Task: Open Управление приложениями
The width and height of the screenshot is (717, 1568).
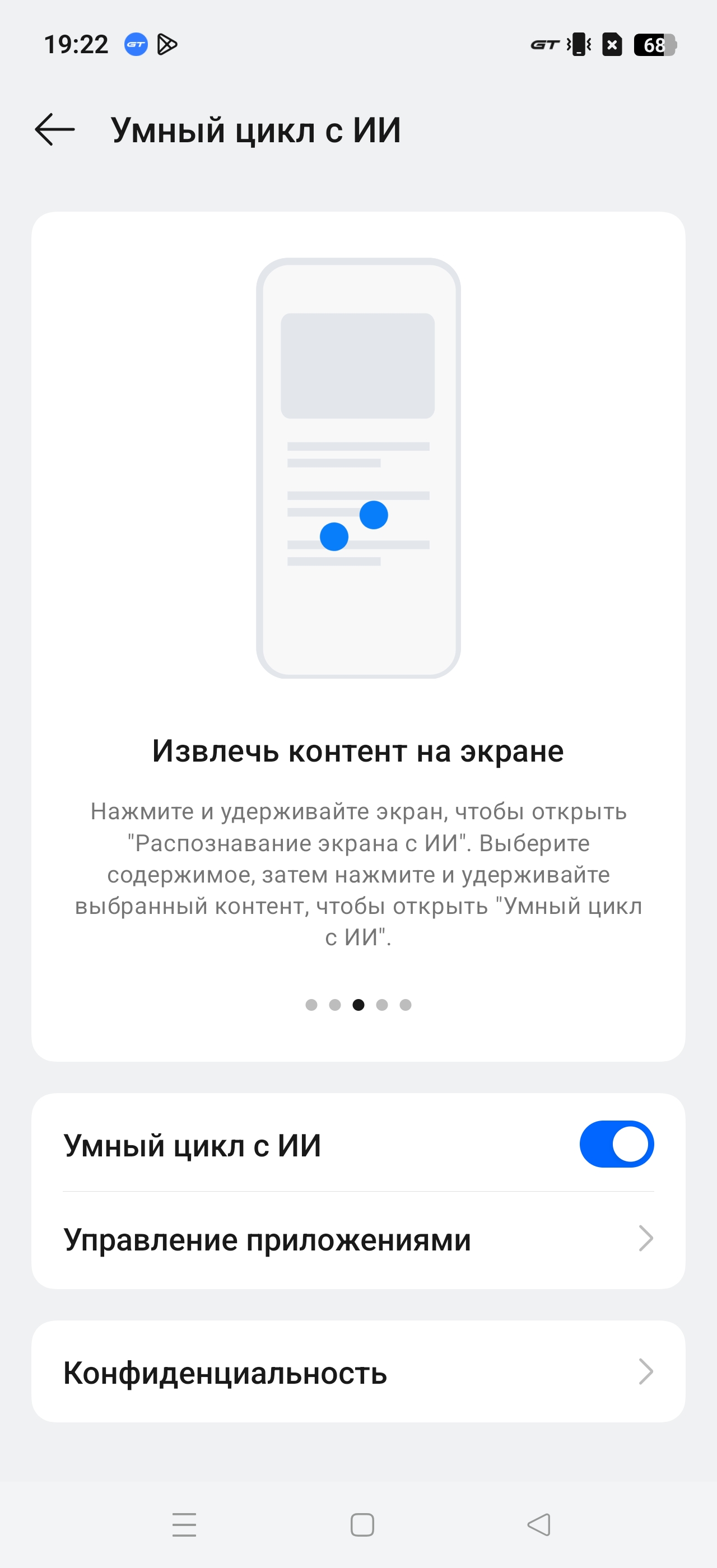Action: click(358, 1239)
